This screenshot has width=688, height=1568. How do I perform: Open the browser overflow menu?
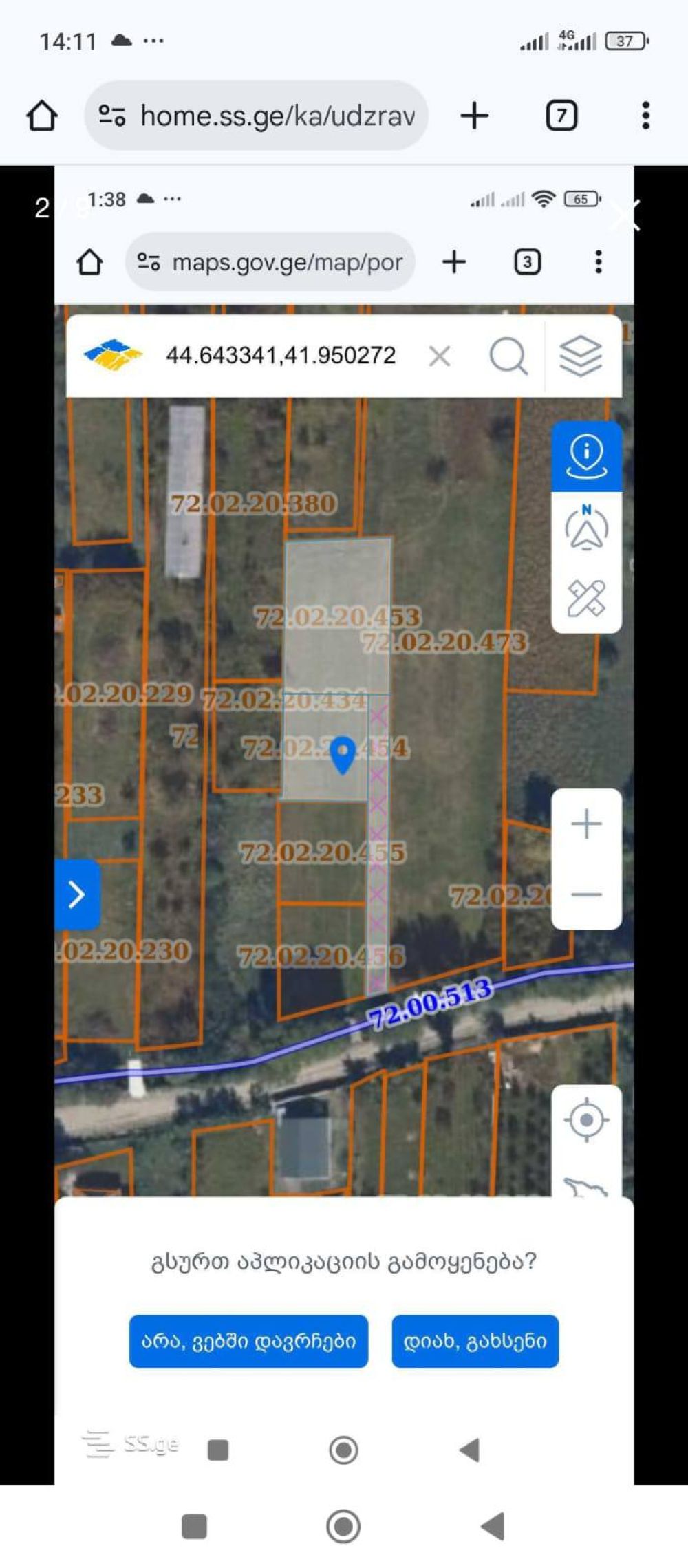645,116
